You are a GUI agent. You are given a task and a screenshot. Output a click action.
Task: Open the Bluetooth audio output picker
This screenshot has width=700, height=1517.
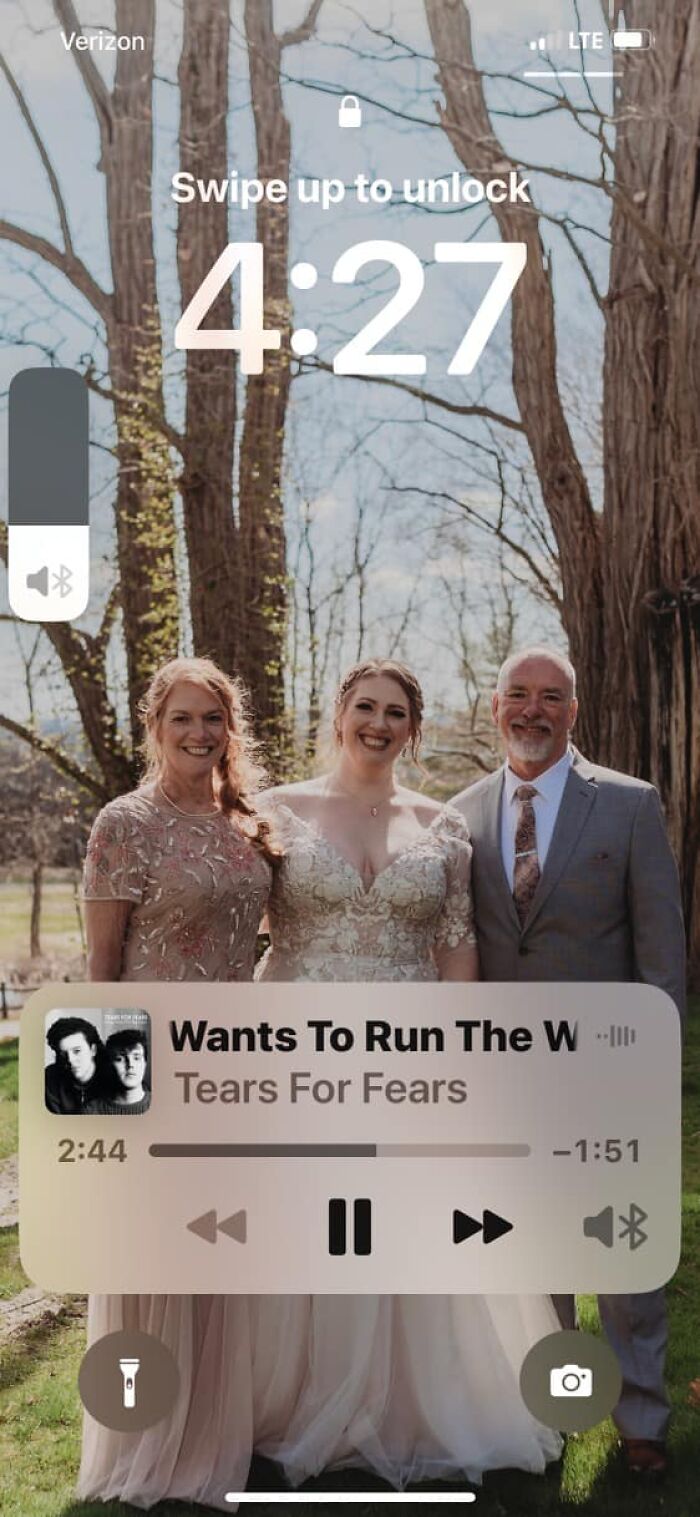[x=615, y=1226]
